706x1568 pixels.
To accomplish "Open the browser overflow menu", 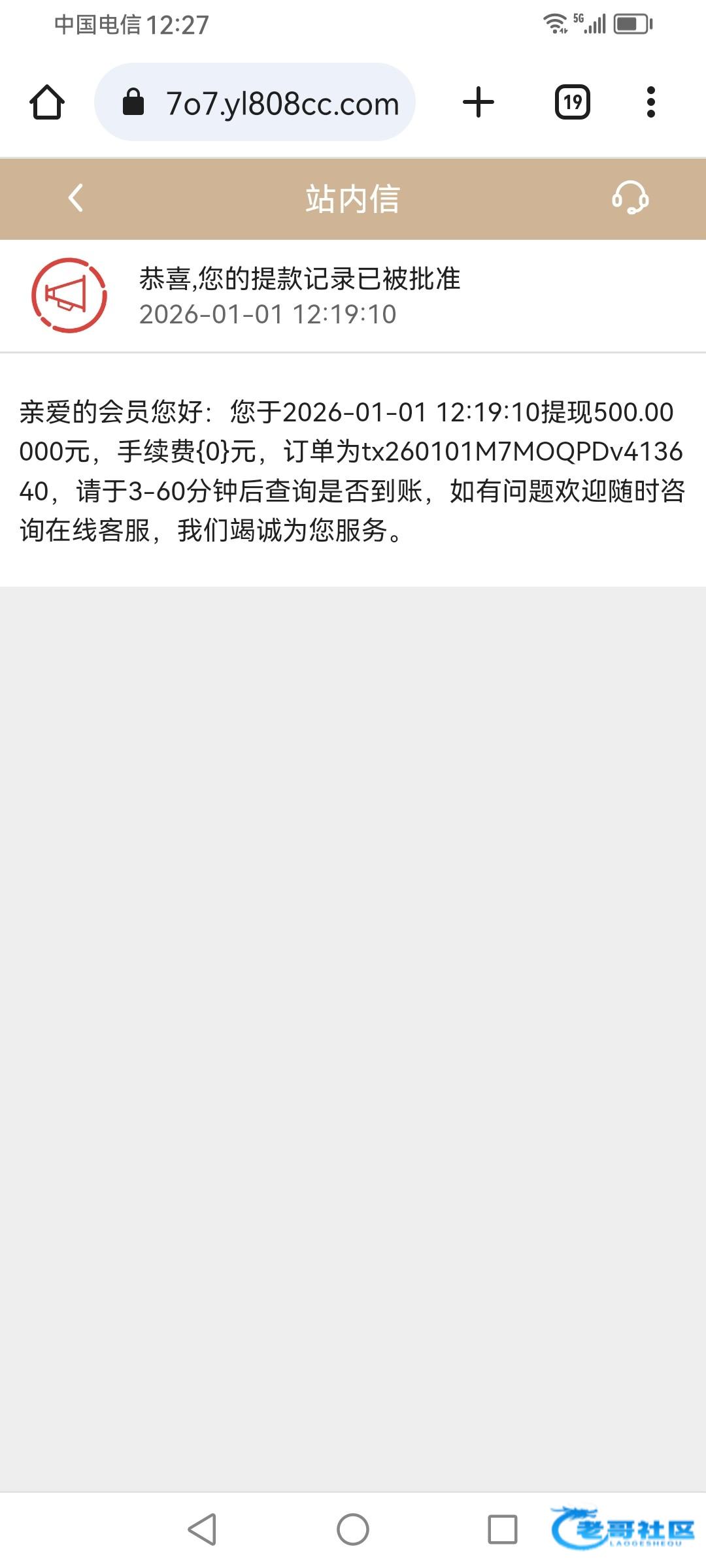I will click(650, 103).
